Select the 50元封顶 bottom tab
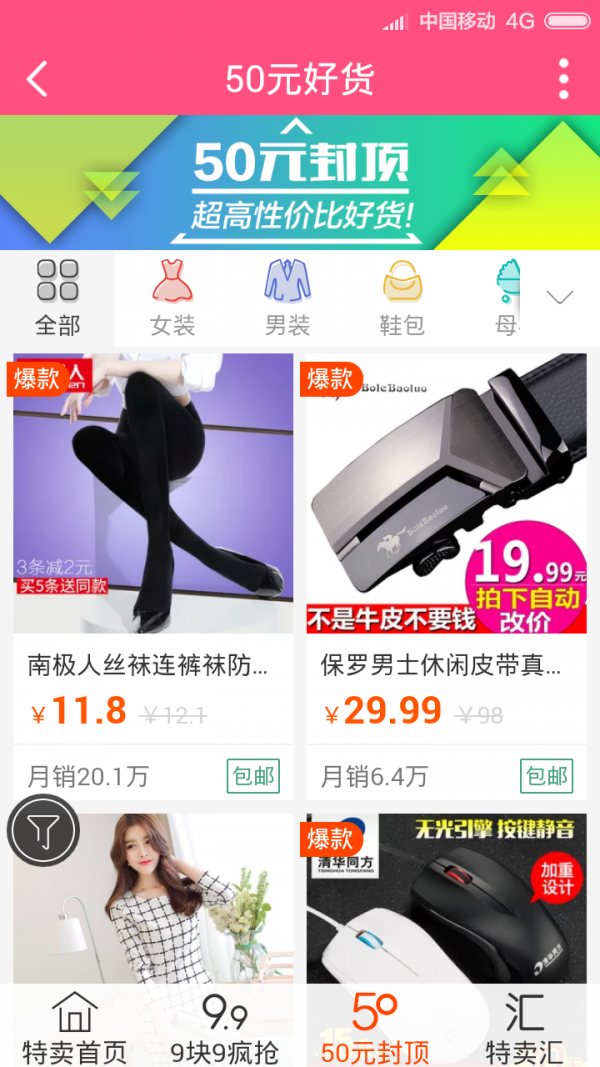 pyautogui.click(x=375, y=1028)
